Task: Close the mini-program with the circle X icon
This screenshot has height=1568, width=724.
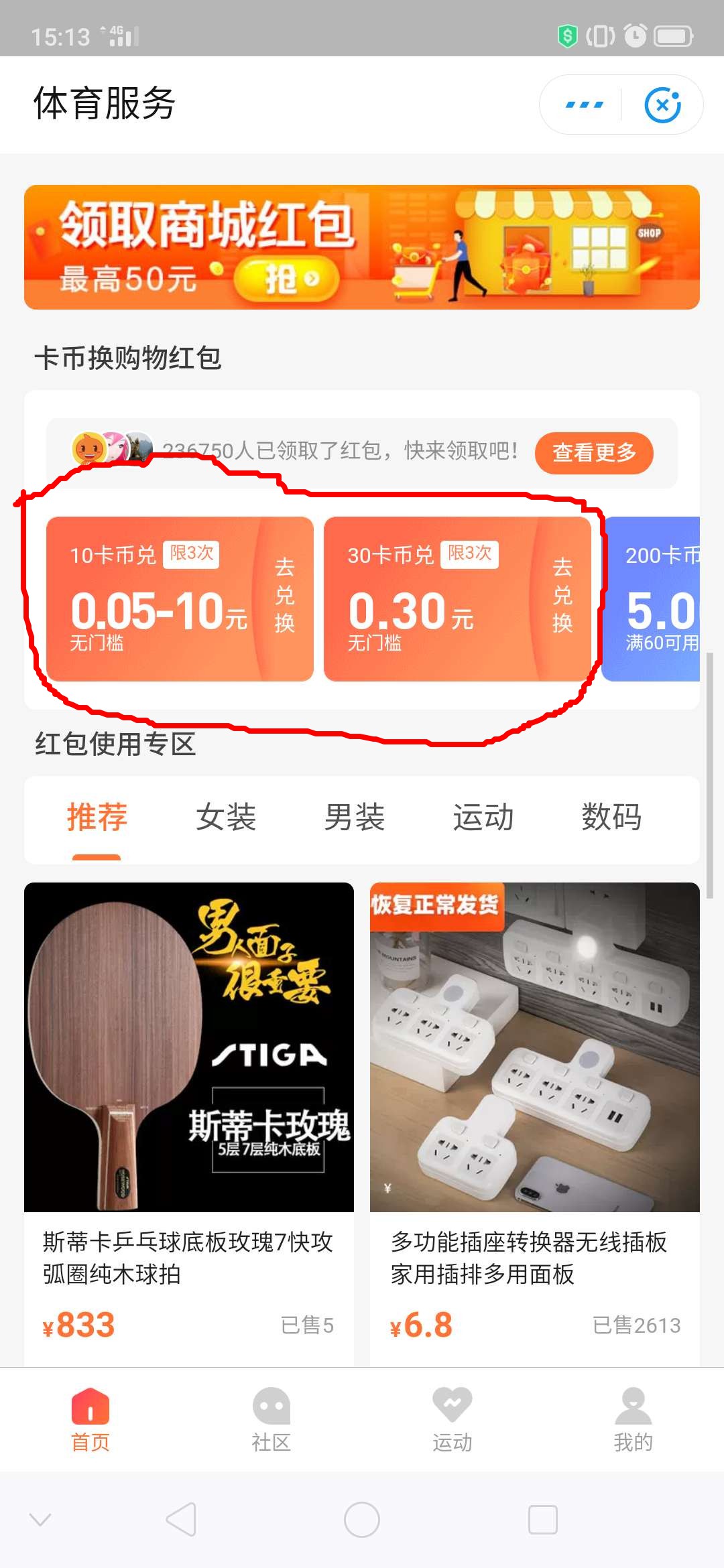Action: (662, 104)
